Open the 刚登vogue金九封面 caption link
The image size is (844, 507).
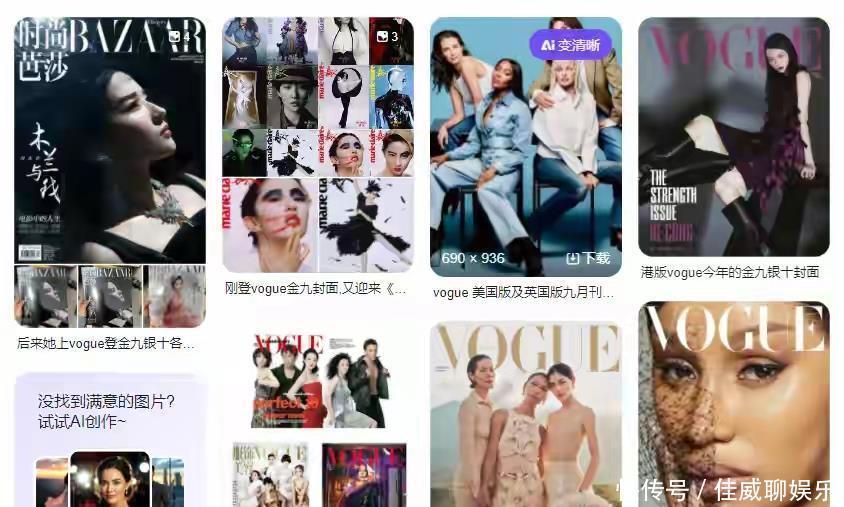(x=316, y=289)
